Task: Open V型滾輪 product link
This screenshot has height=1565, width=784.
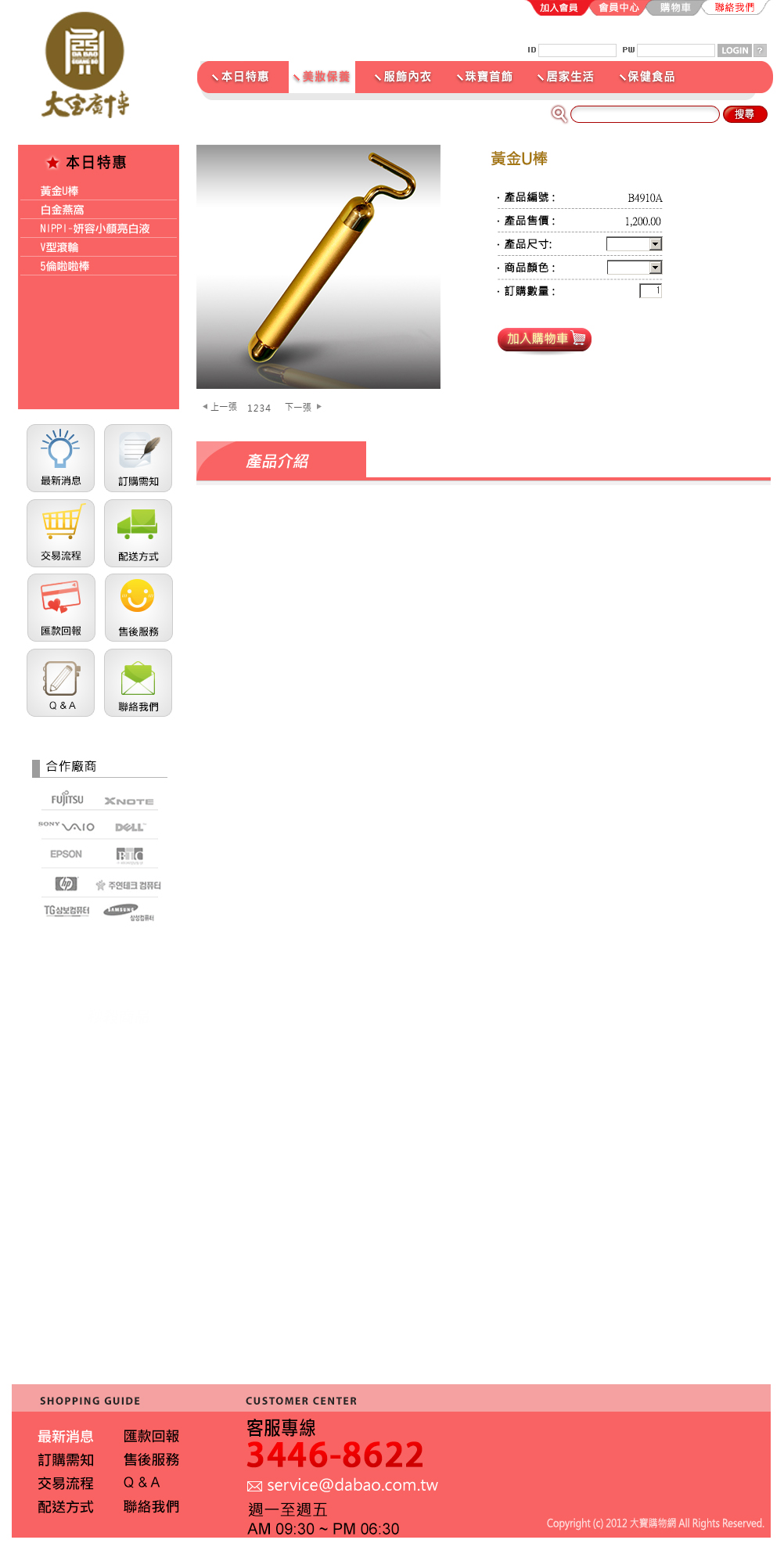Action: pos(59,247)
